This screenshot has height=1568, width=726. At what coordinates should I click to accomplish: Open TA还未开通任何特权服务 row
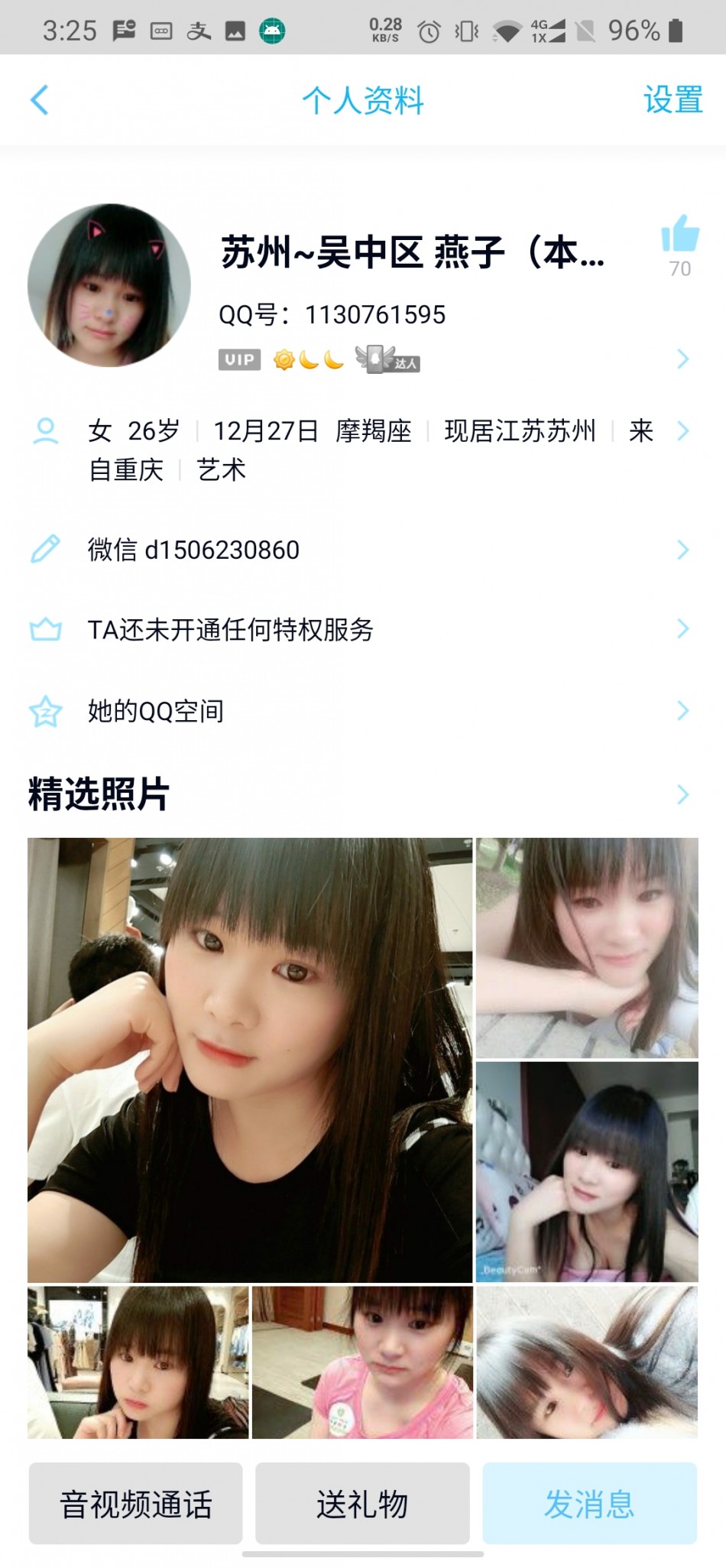click(363, 629)
